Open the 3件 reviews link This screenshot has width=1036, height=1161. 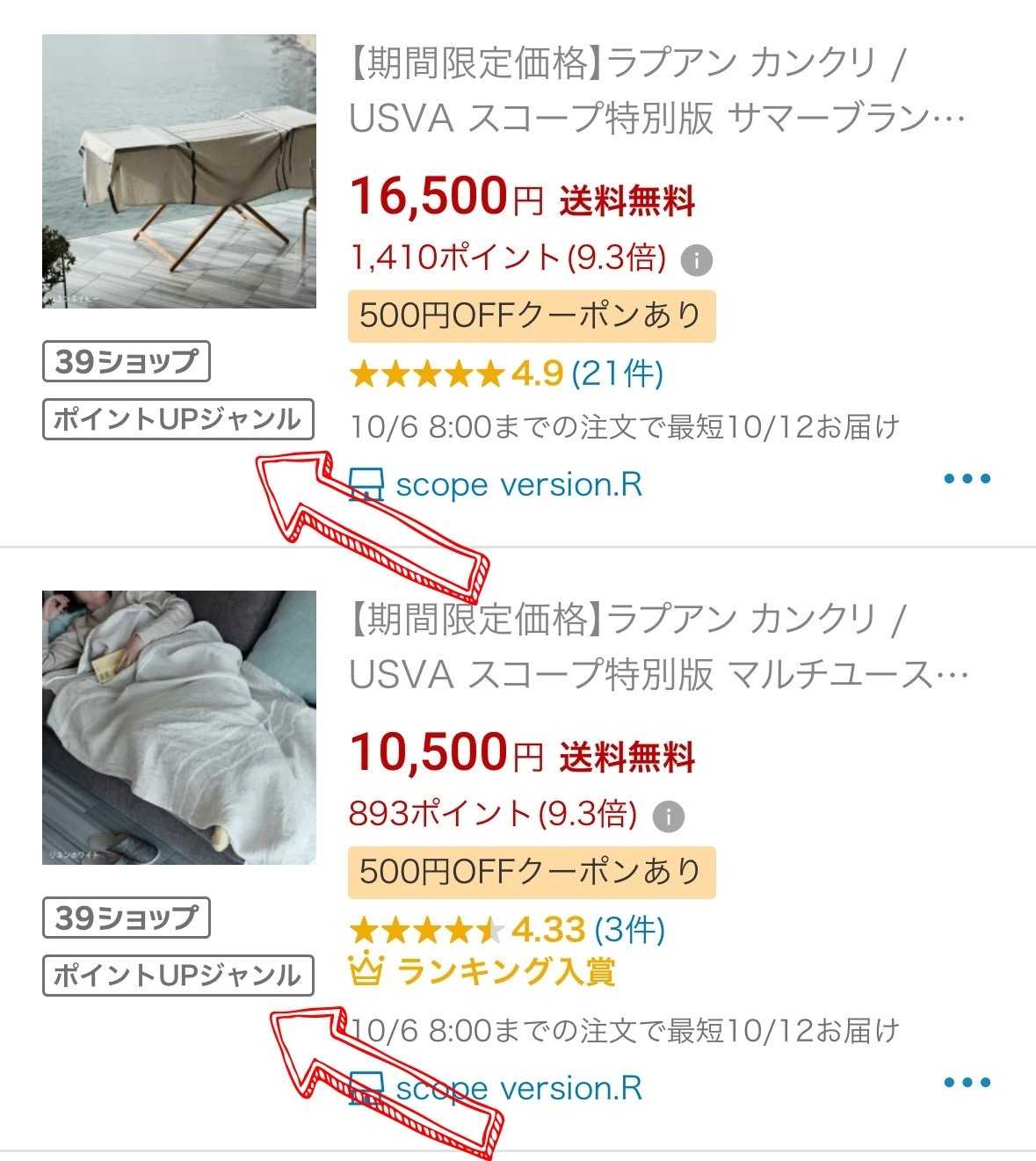click(630, 929)
